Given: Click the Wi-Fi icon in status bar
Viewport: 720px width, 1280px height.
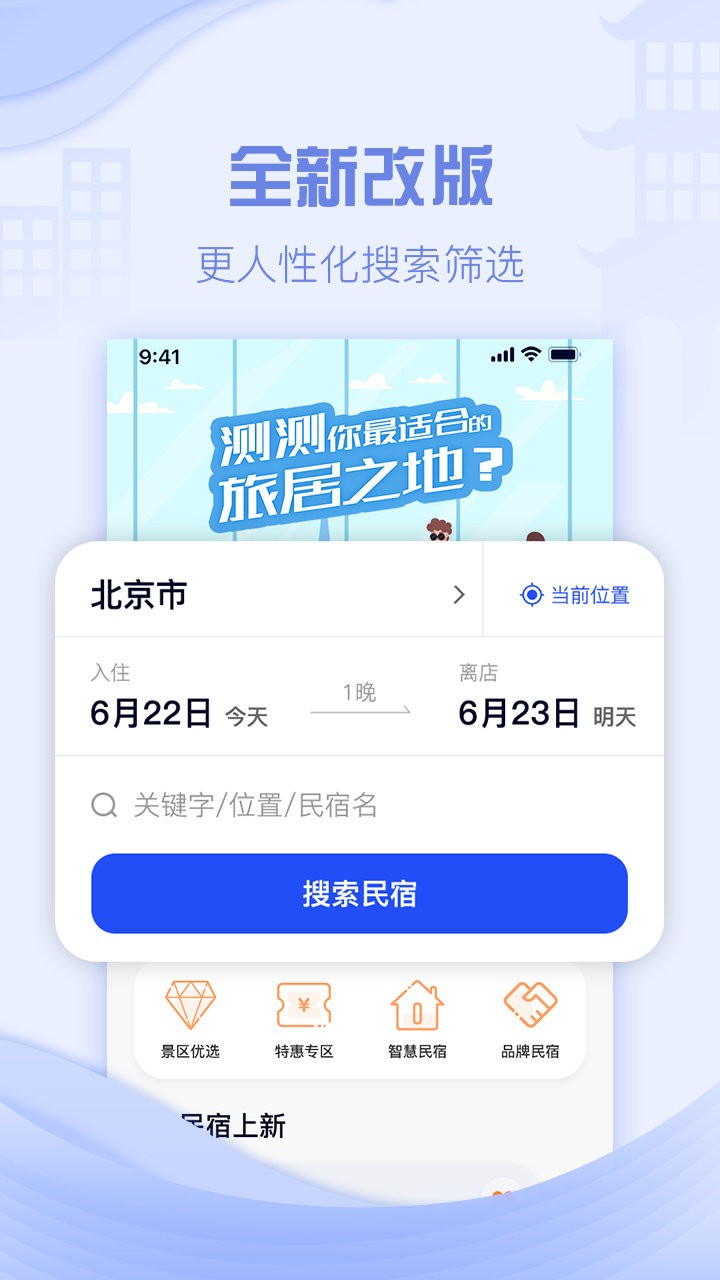Looking at the screenshot, I should (x=532, y=353).
